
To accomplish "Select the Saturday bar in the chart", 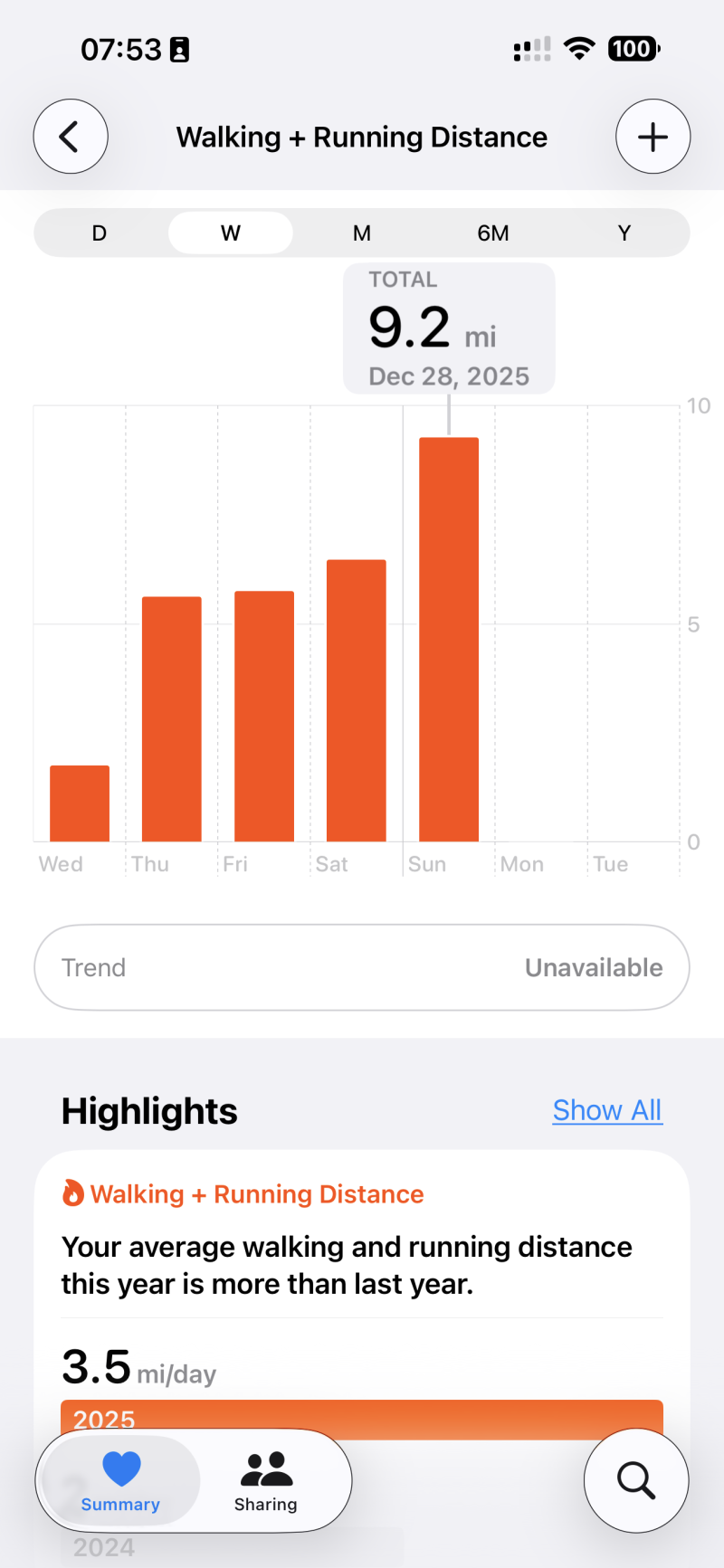I will tap(357, 701).
